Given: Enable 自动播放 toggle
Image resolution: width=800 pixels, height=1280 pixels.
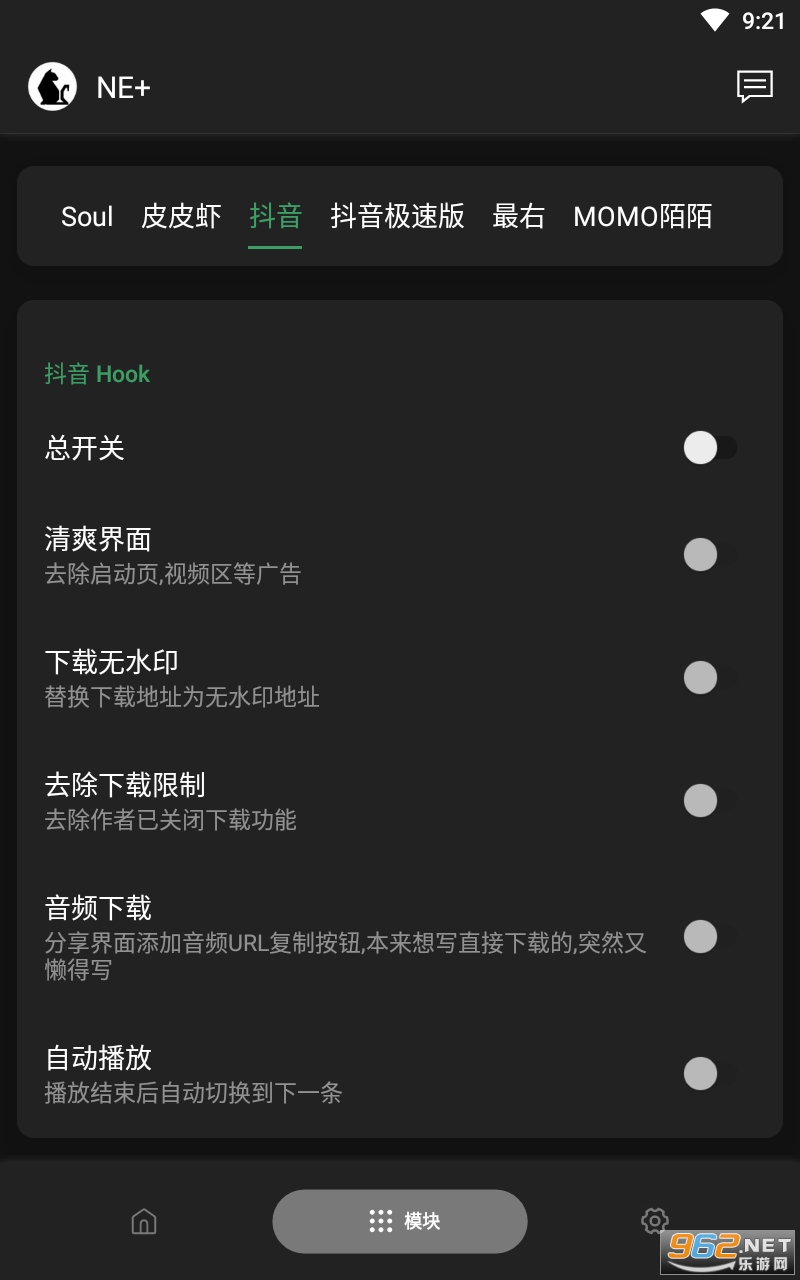Looking at the screenshot, I should coord(710,1074).
